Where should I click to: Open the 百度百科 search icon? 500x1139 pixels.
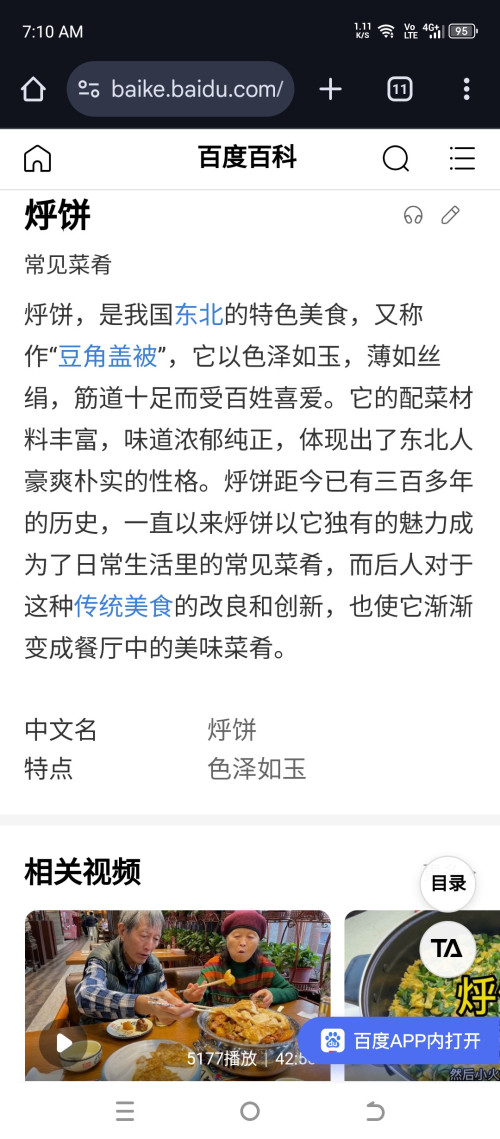point(396,158)
